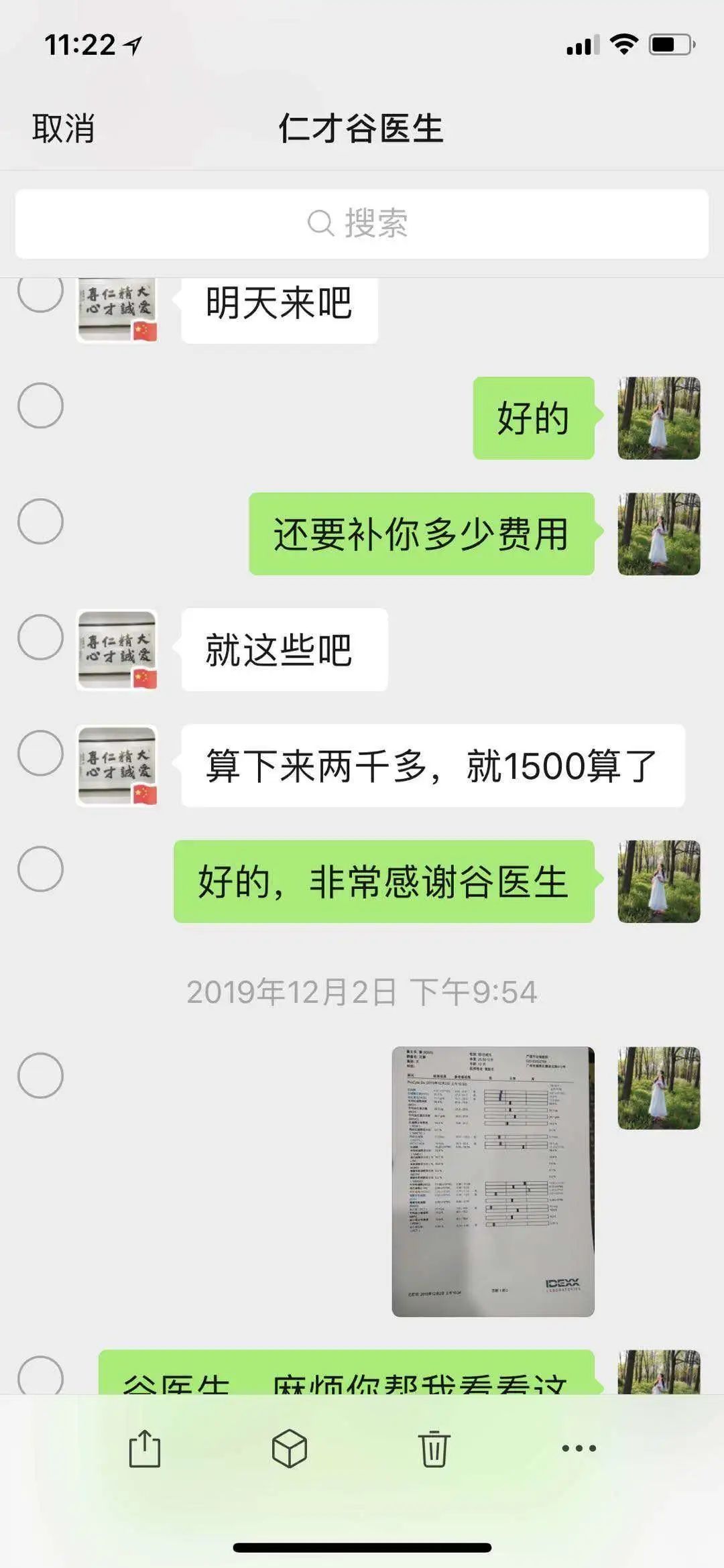Open the lab report photo
724x1568 pixels.
click(x=493, y=1181)
